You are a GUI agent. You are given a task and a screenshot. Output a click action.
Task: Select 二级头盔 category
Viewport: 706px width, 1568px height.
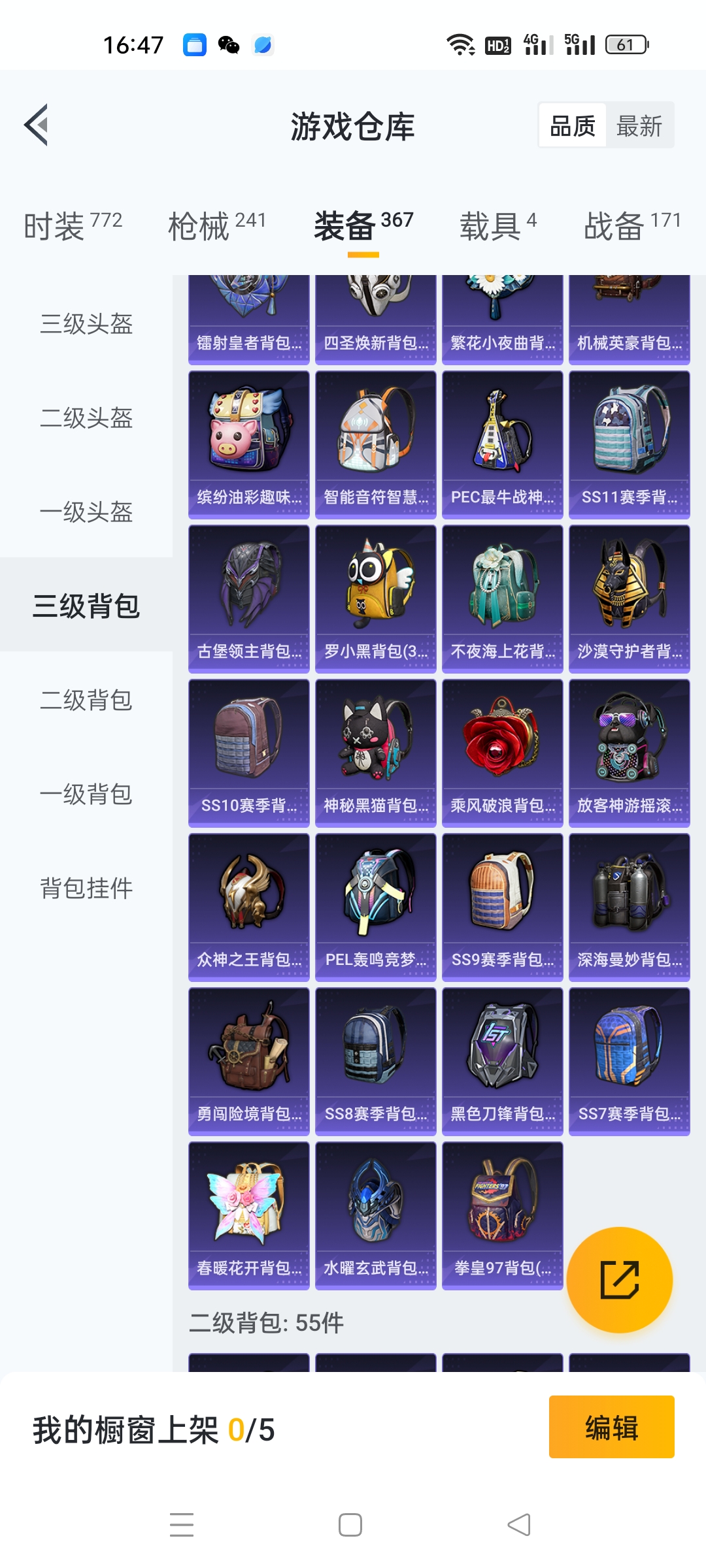[86, 418]
